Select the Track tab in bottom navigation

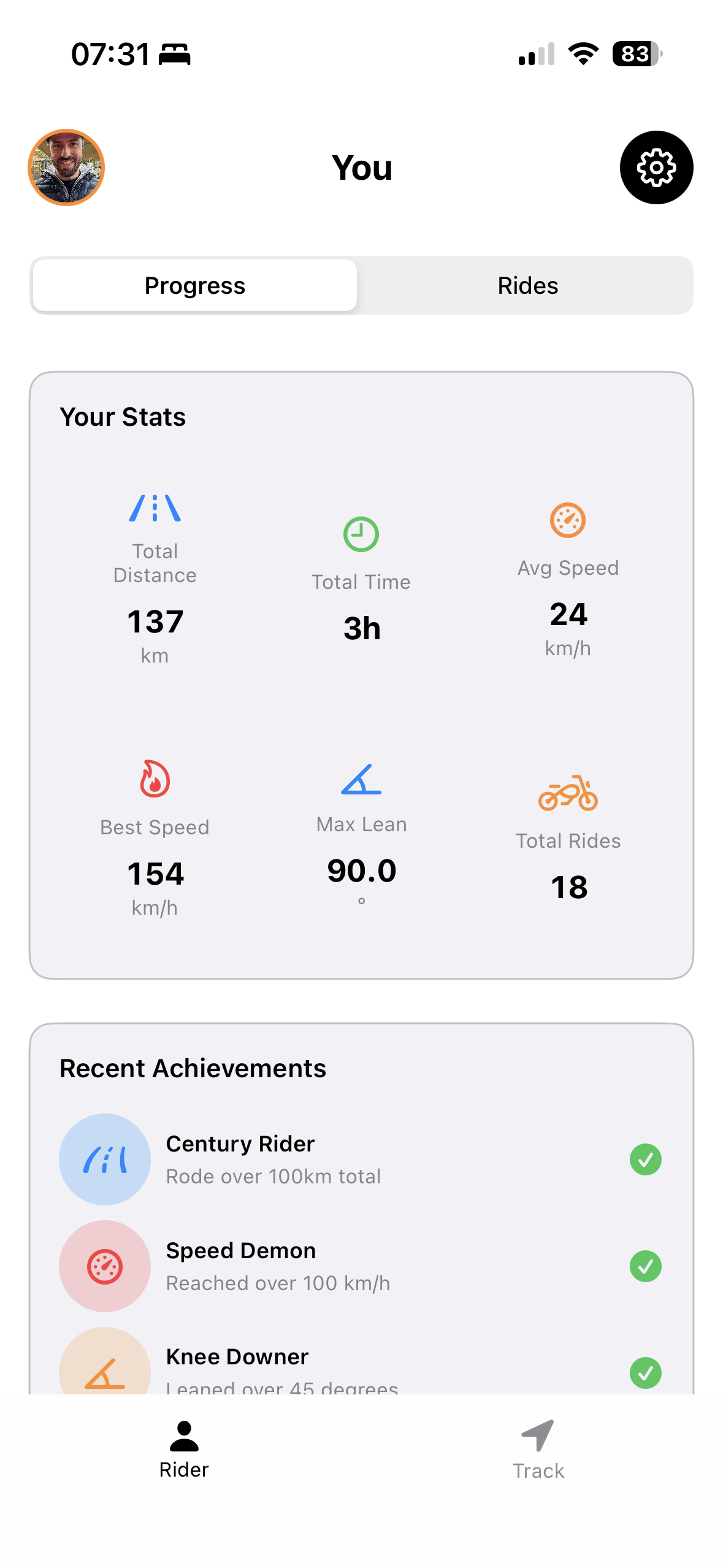click(538, 1448)
